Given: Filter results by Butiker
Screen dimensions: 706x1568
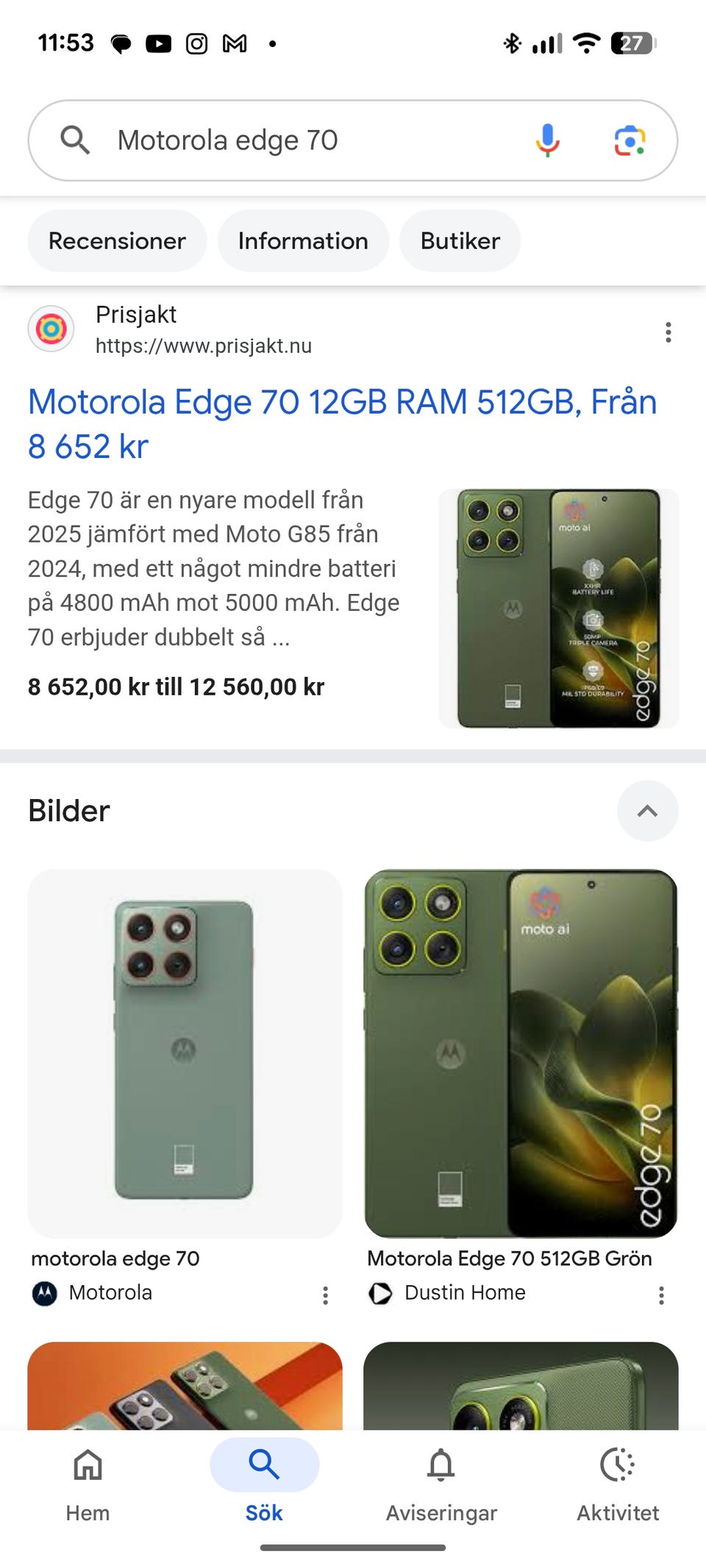Looking at the screenshot, I should [459, 240].
